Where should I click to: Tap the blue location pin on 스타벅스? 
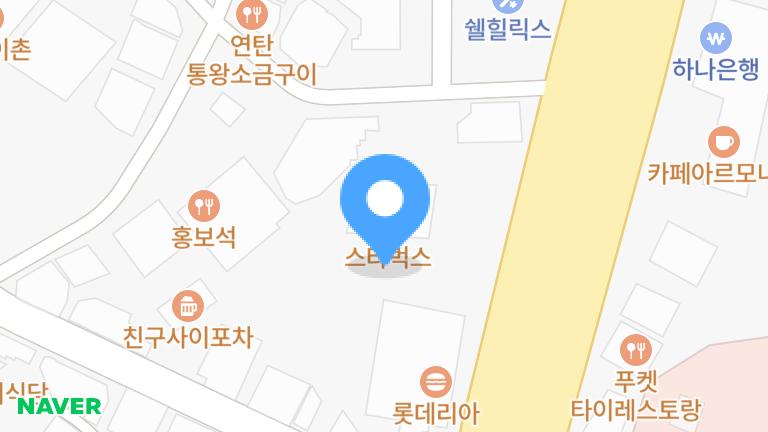pos(385,201)
